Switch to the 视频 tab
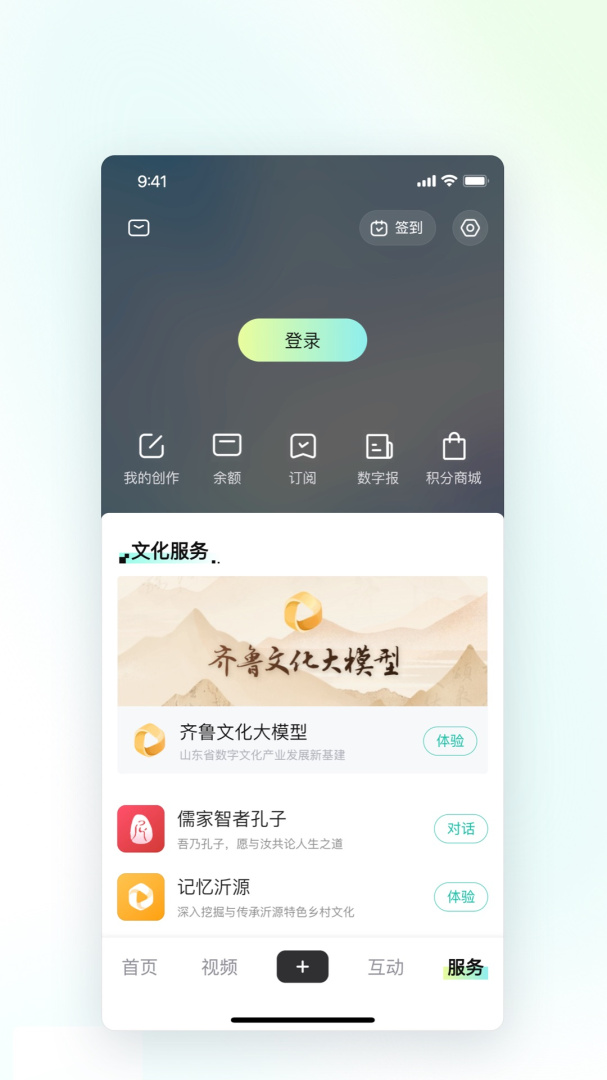The height and width of the screenshot is (1080, 607). (219, 967)
